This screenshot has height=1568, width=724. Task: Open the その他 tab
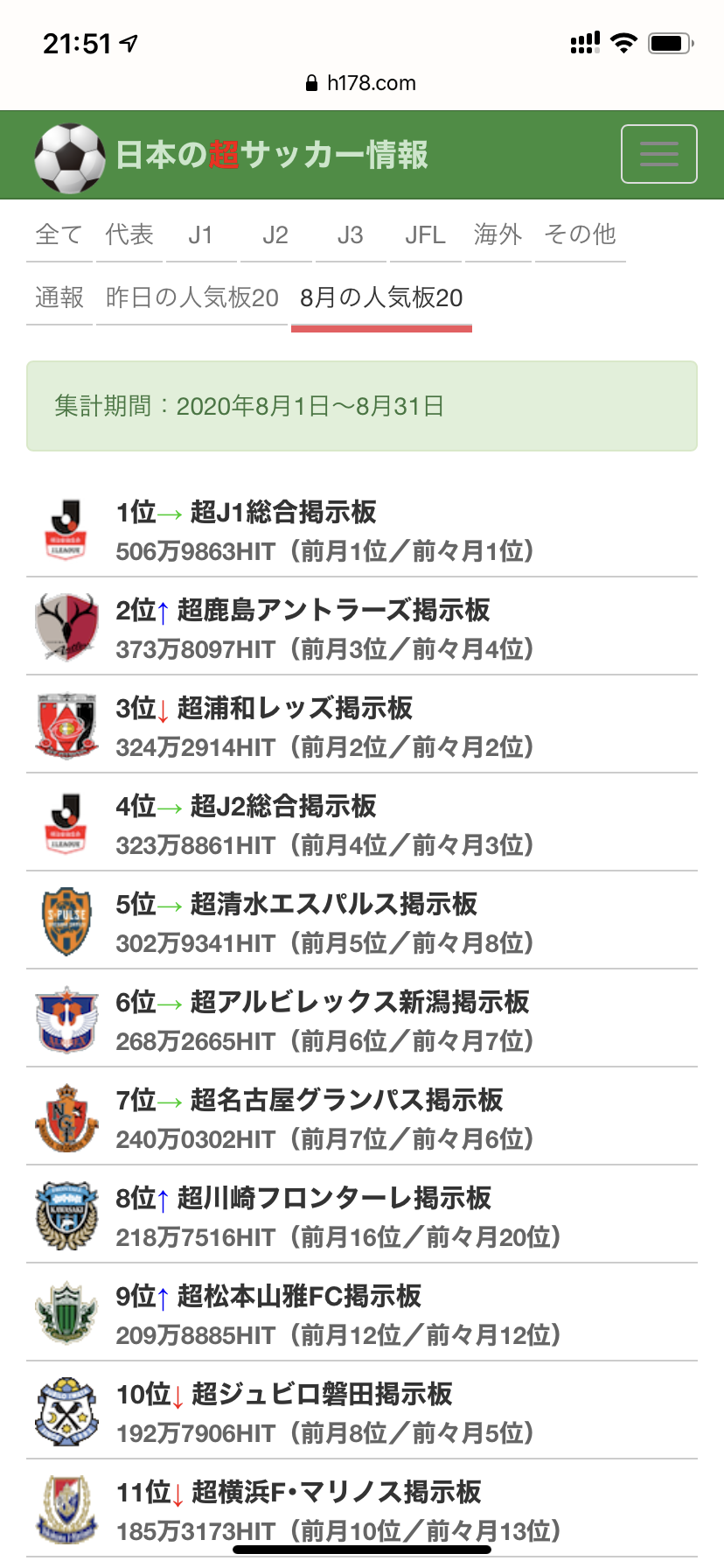581,234
